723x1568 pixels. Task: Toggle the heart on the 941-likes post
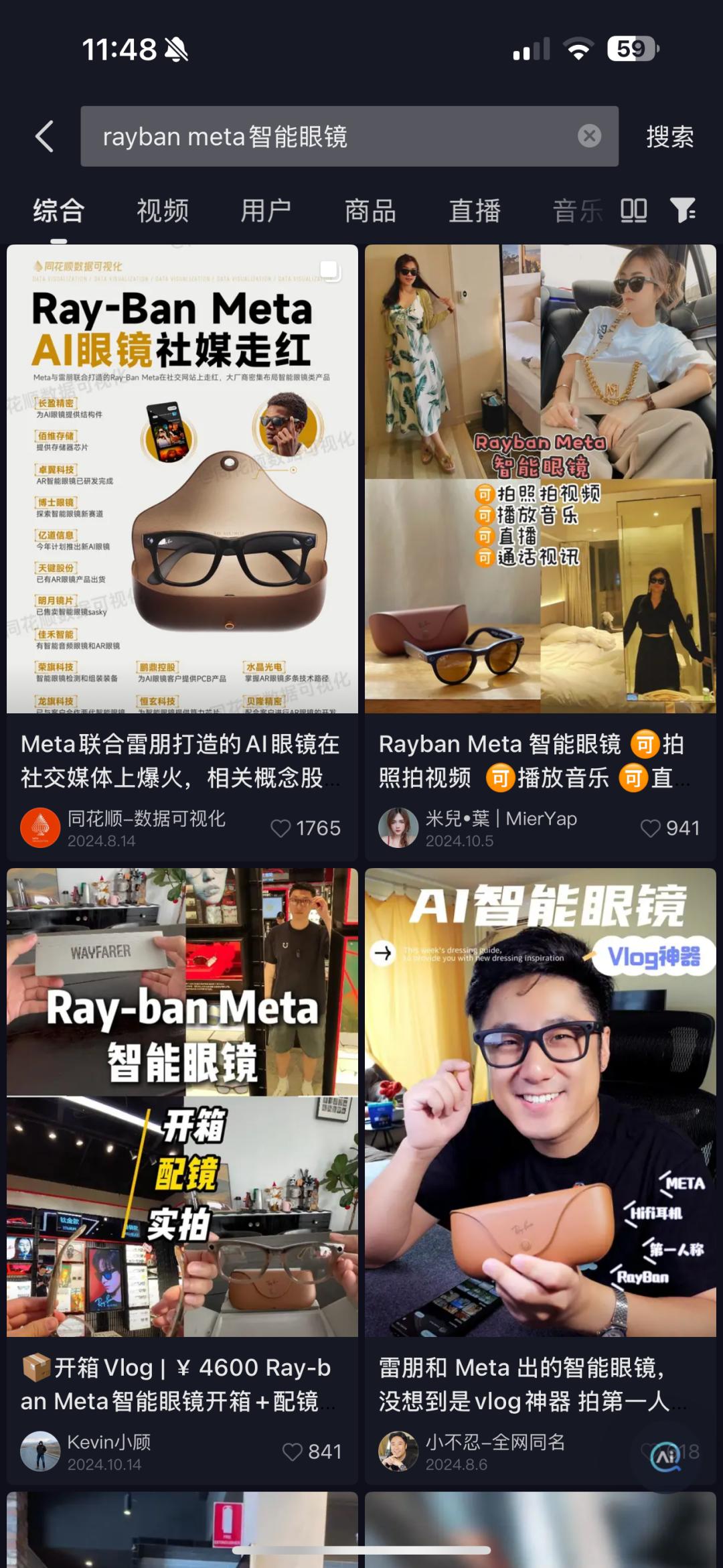coord(650,829)
